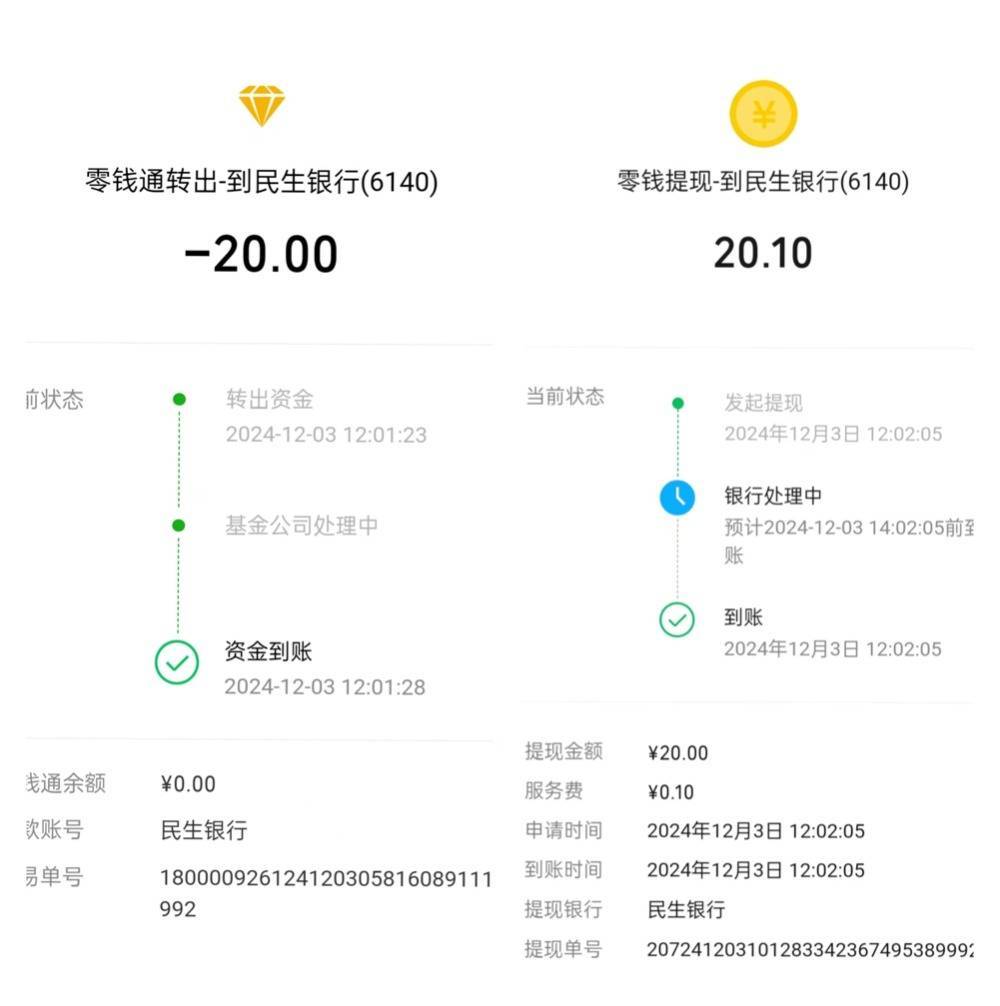Click the 提现银行 bank name entry
This screenshot has width=1000, height=1006.
point(686,911)
